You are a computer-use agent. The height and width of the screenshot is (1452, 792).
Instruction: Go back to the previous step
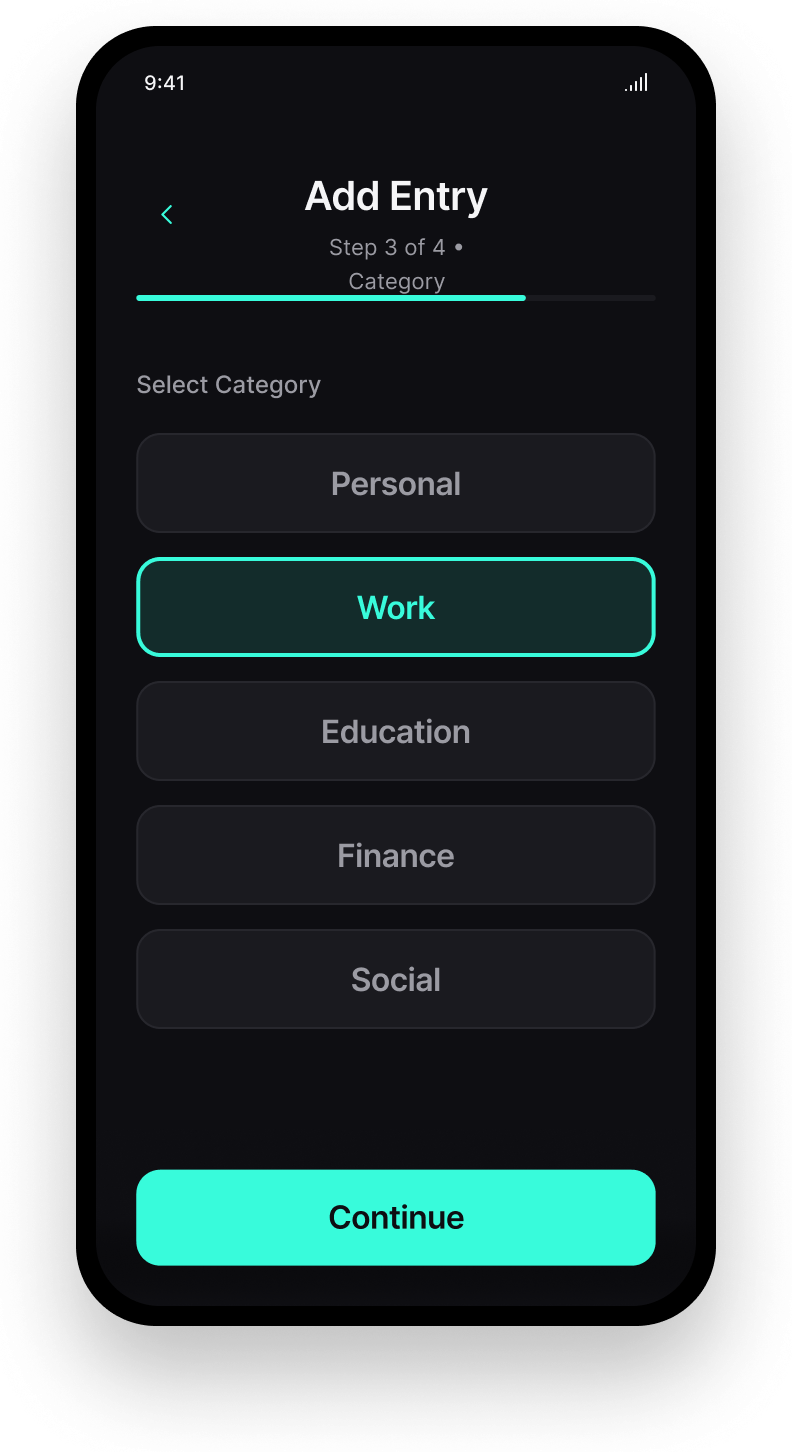(167, 214)
